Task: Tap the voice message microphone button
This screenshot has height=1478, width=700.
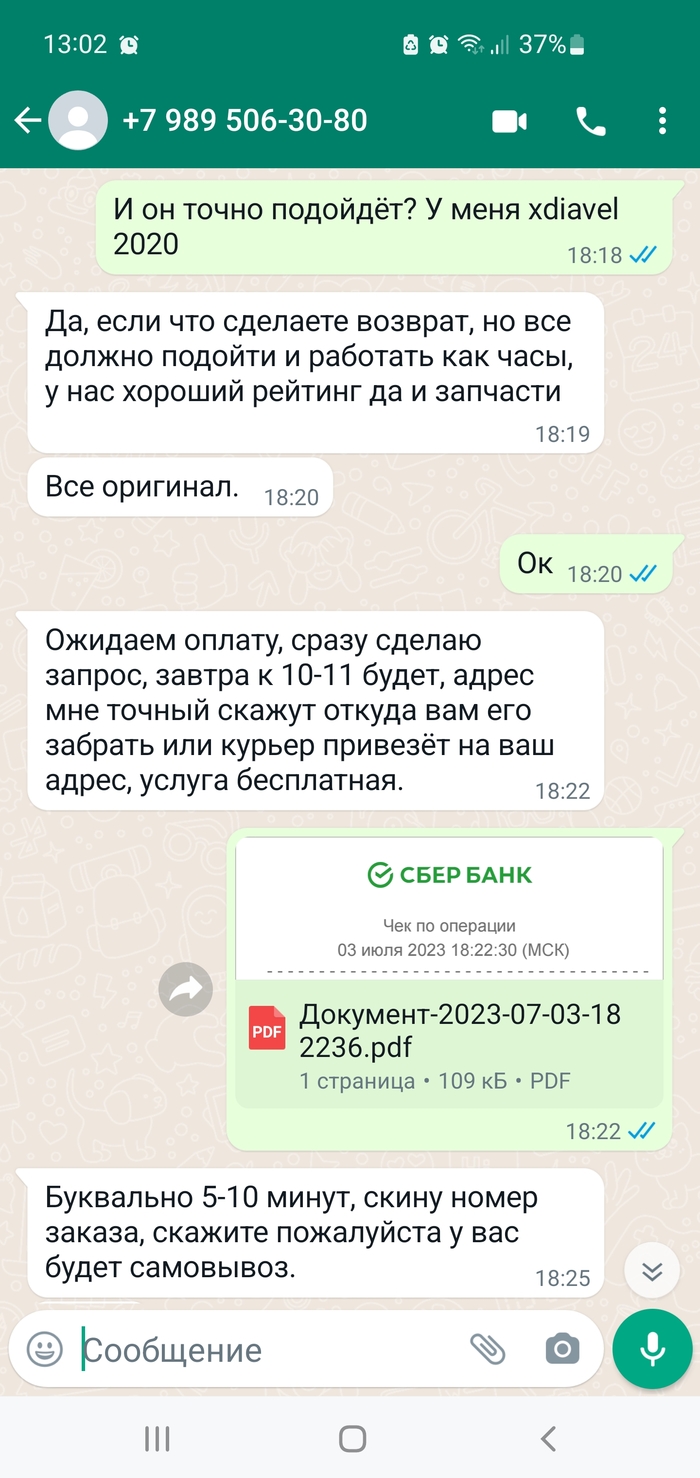Action: coord(653,1349)
